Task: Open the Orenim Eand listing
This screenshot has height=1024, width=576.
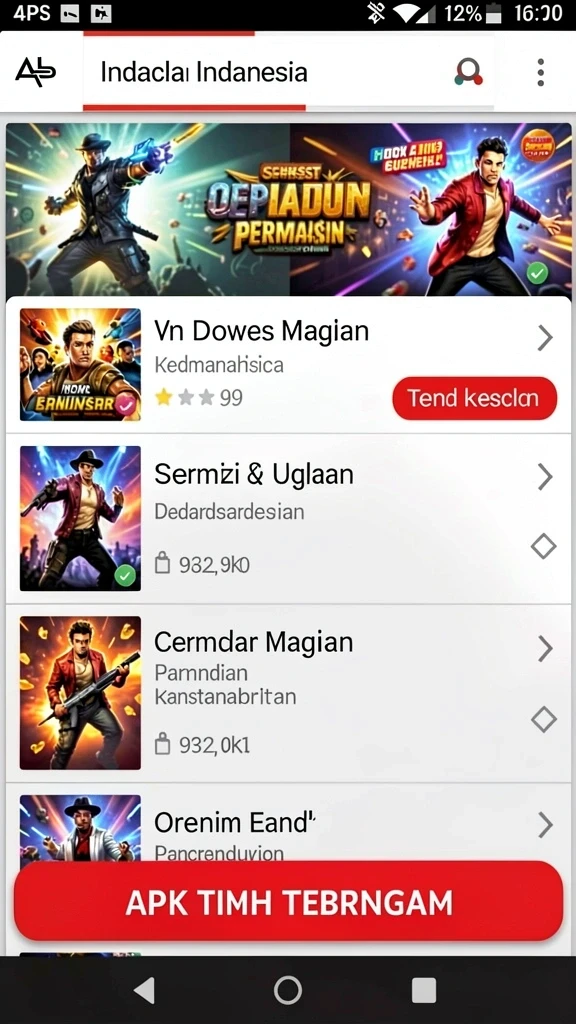Action: tap(288, 823)
